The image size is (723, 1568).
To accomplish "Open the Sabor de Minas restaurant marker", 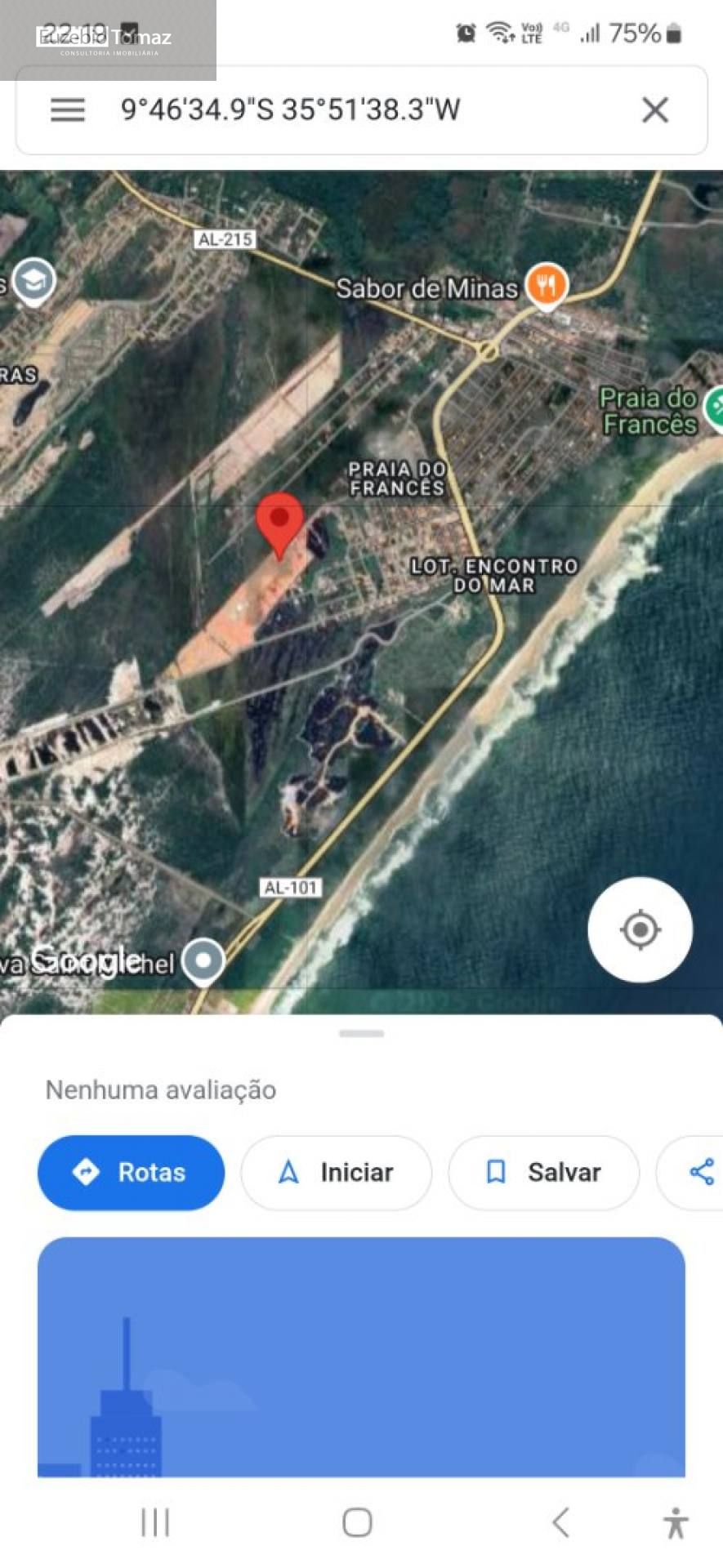I will (546, 285).
